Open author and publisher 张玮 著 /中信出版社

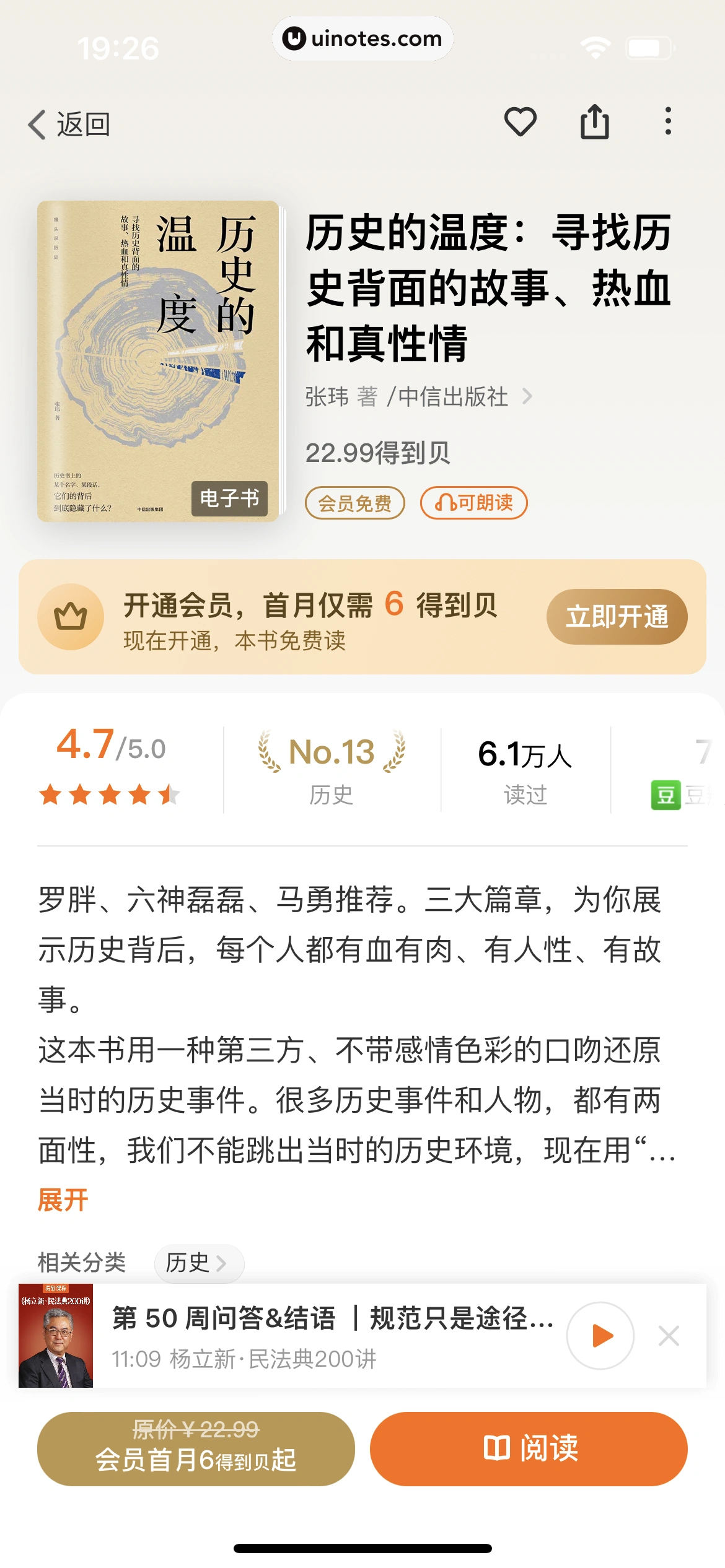pos(418,396)
